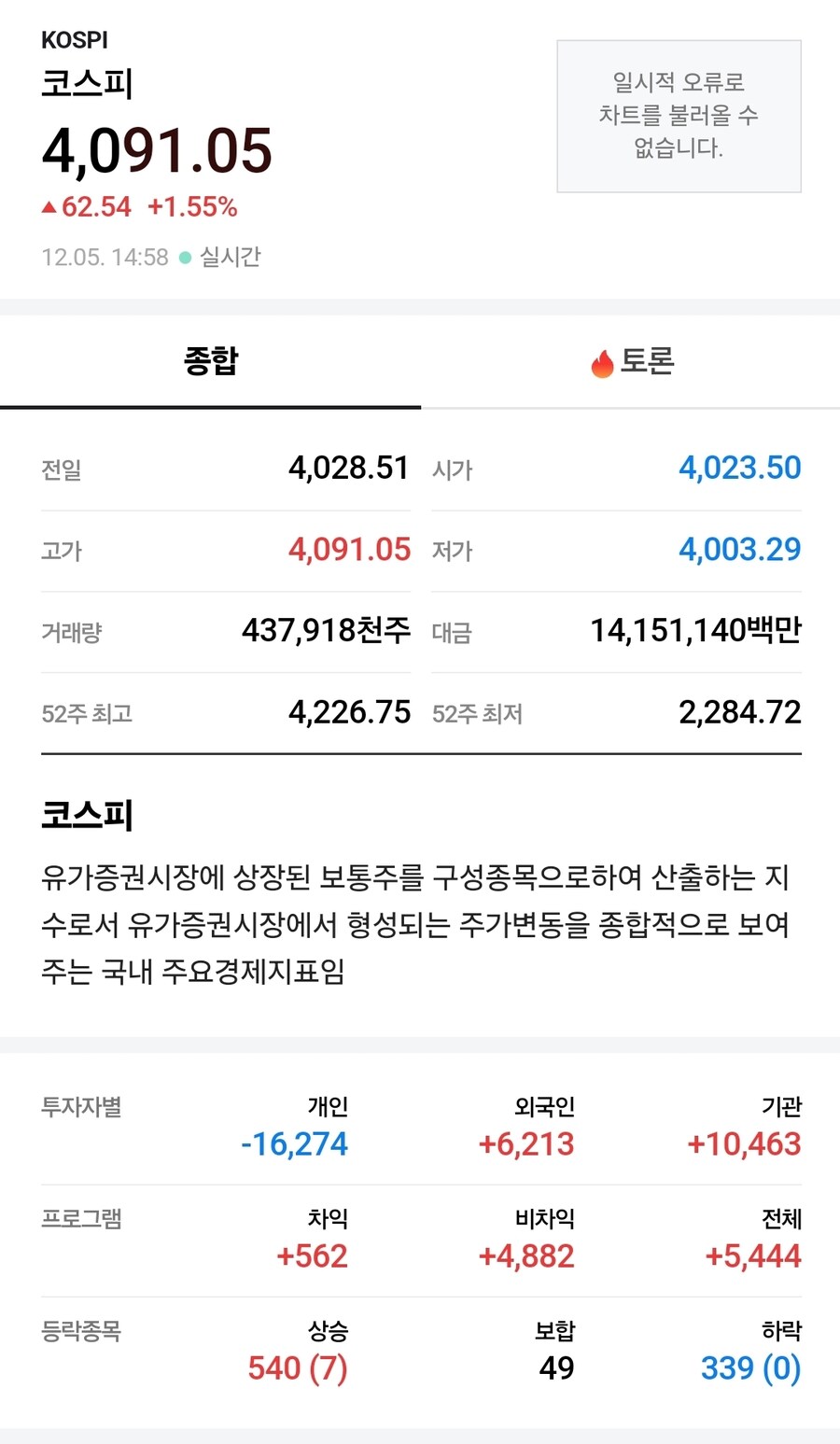Click the 고가 value 4,091.05

point(349,549)
